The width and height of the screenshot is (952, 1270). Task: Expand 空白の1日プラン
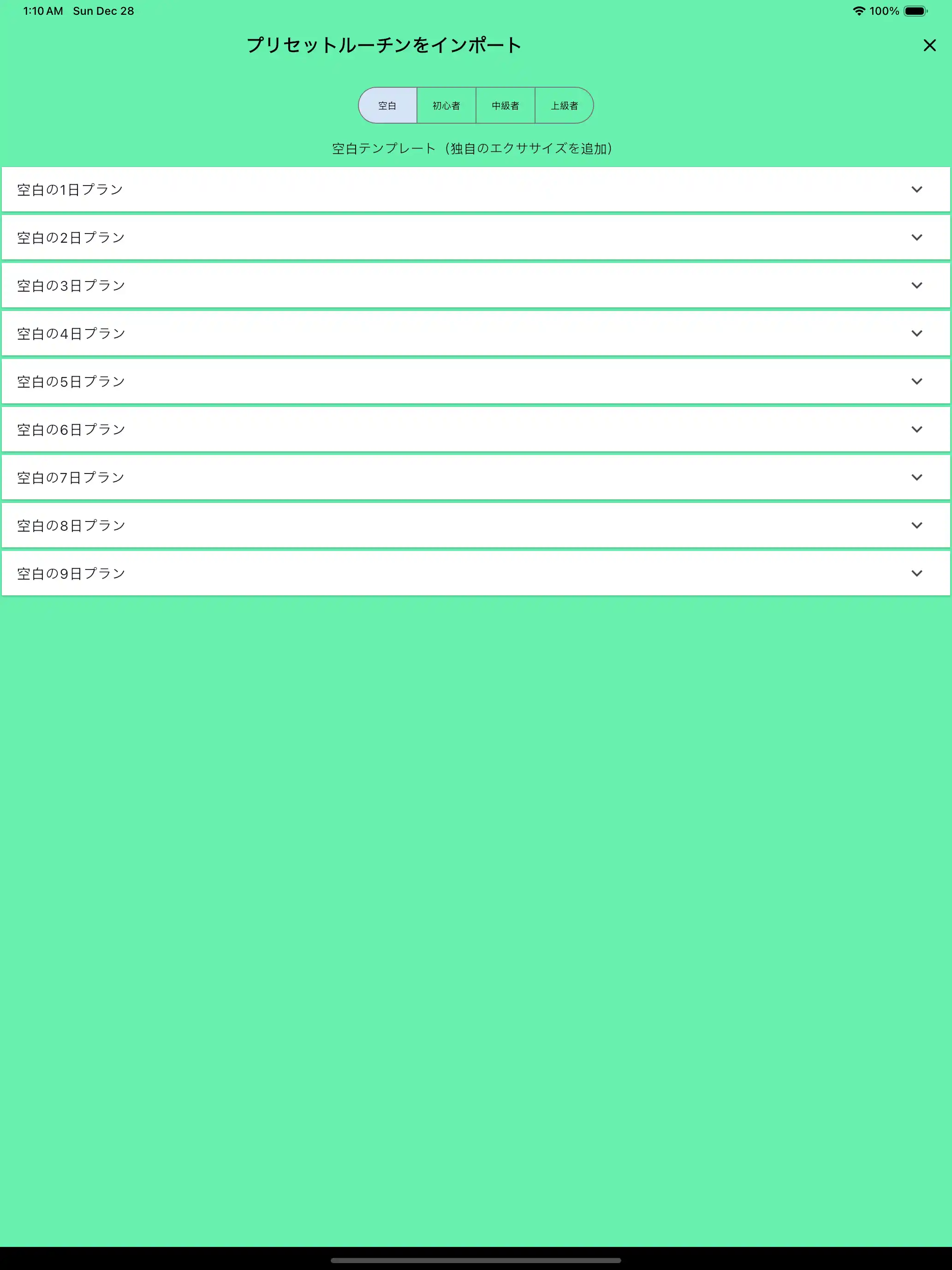pyautogui.click(x=916, y=190)
